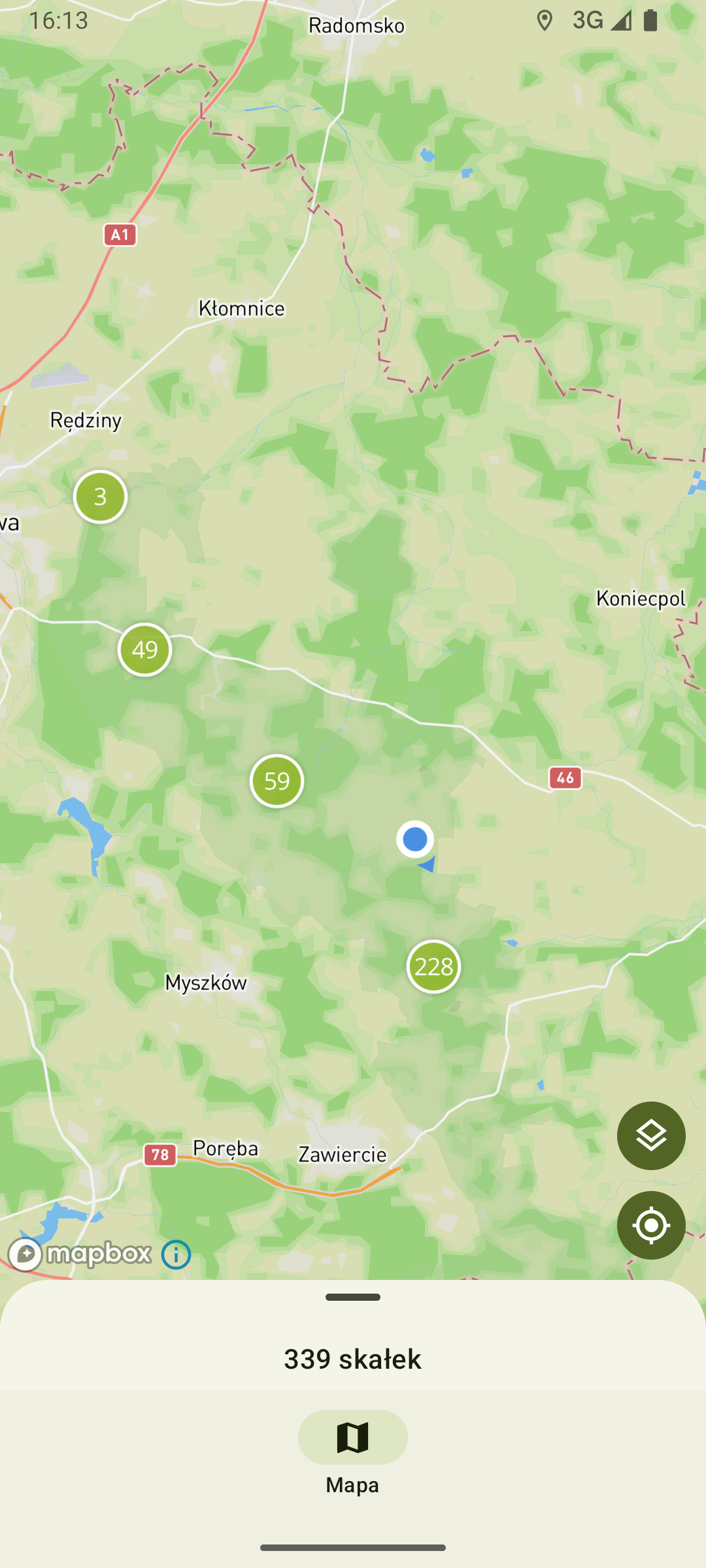Tap the 339 skałek header
The image size is (706, 1568).
[x=353, y=1358]
